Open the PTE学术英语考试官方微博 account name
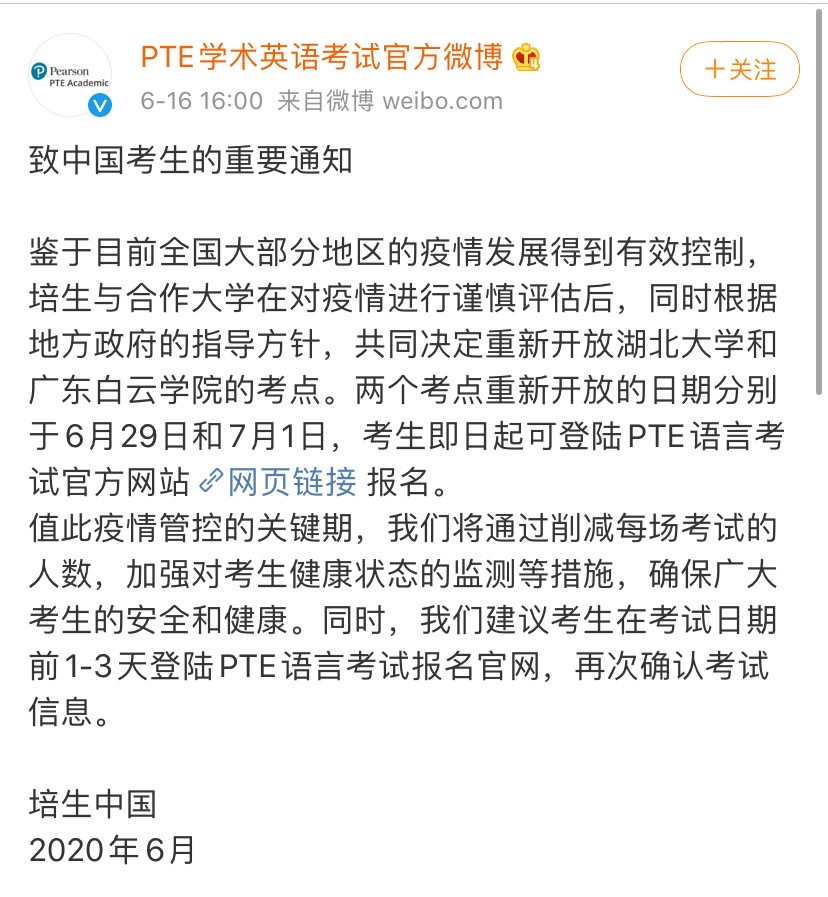The width and height of the screenshot is (828, 897). pos(321,57)
